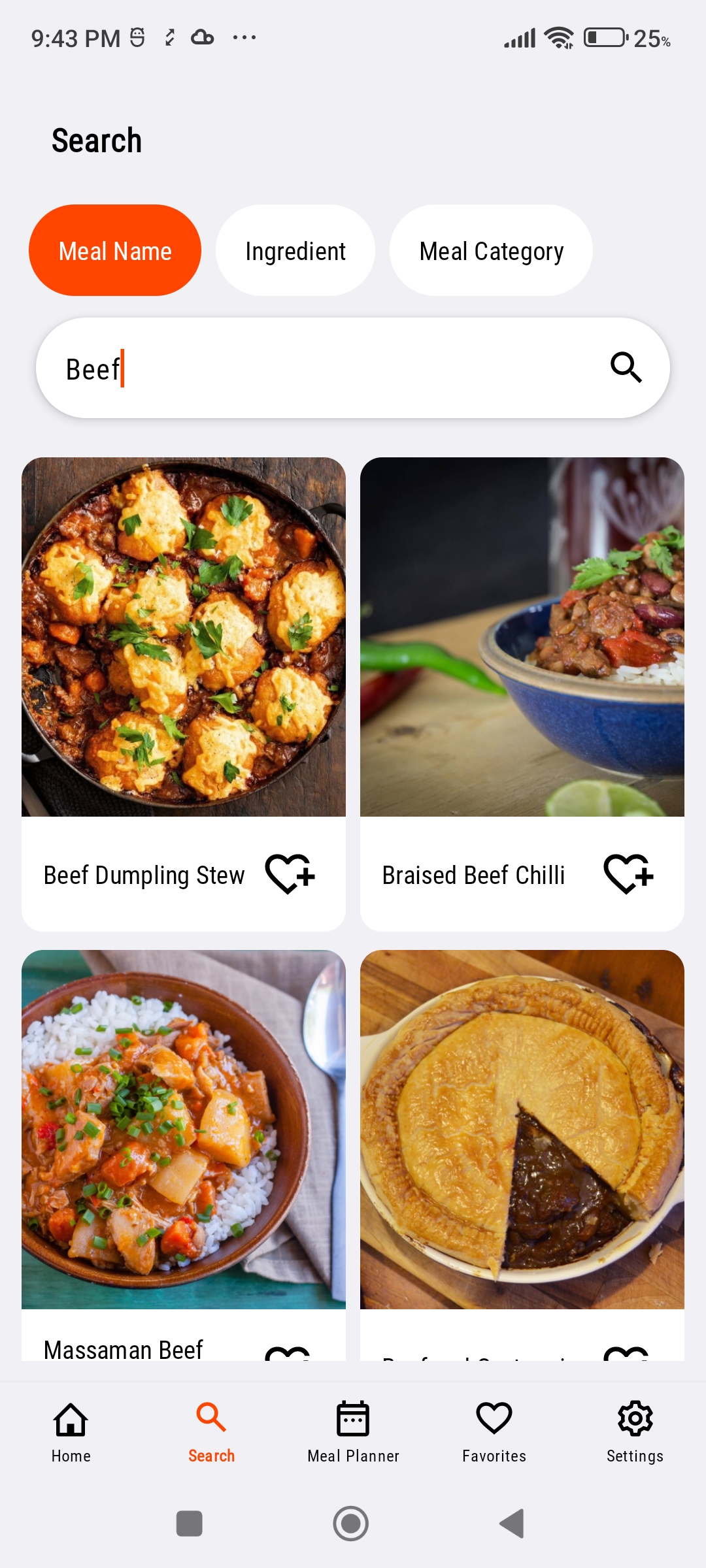This screenshot has height=1568, width=706.
Task: Tap the magnifier icon in search field
Action: coord(626,367)
